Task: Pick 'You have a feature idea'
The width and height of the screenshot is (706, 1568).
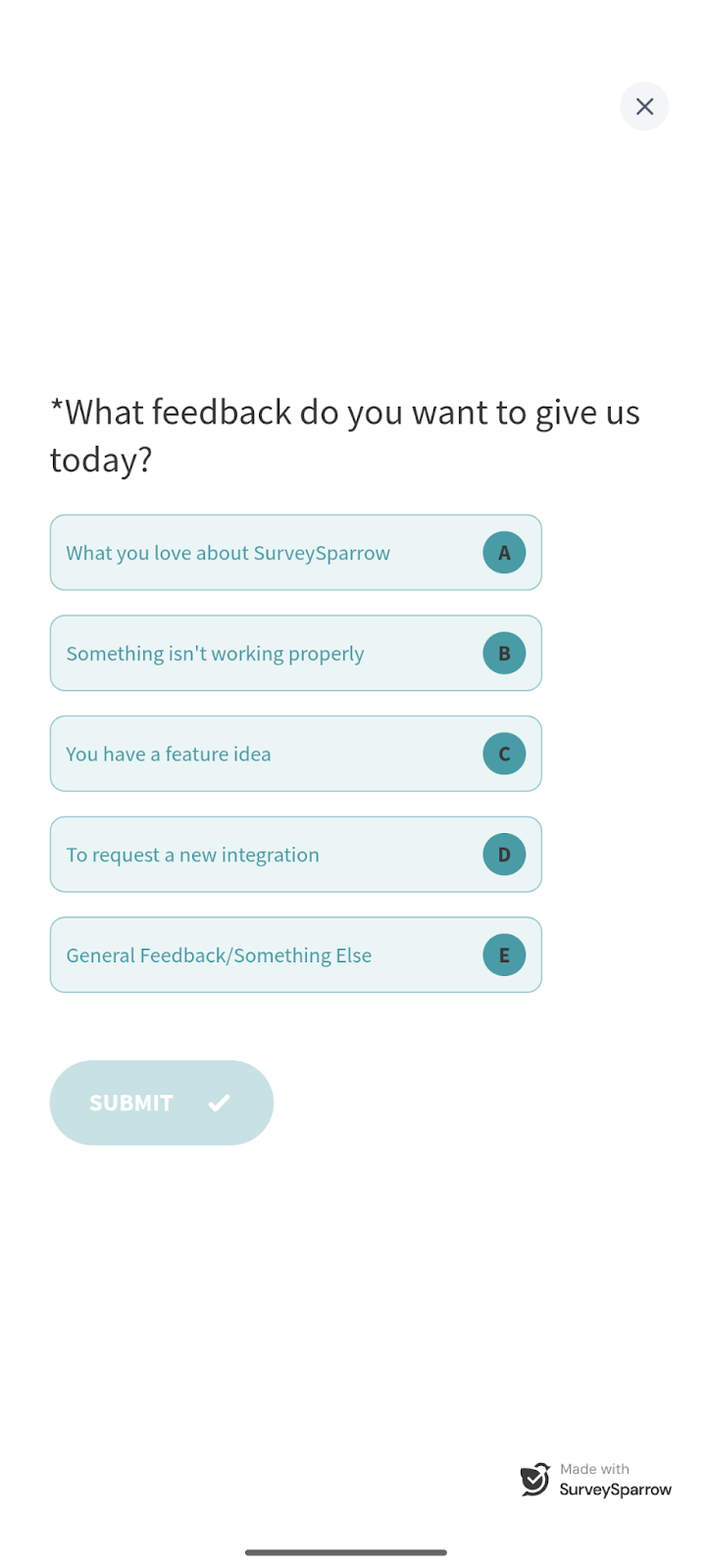Action: pos(295,754)
